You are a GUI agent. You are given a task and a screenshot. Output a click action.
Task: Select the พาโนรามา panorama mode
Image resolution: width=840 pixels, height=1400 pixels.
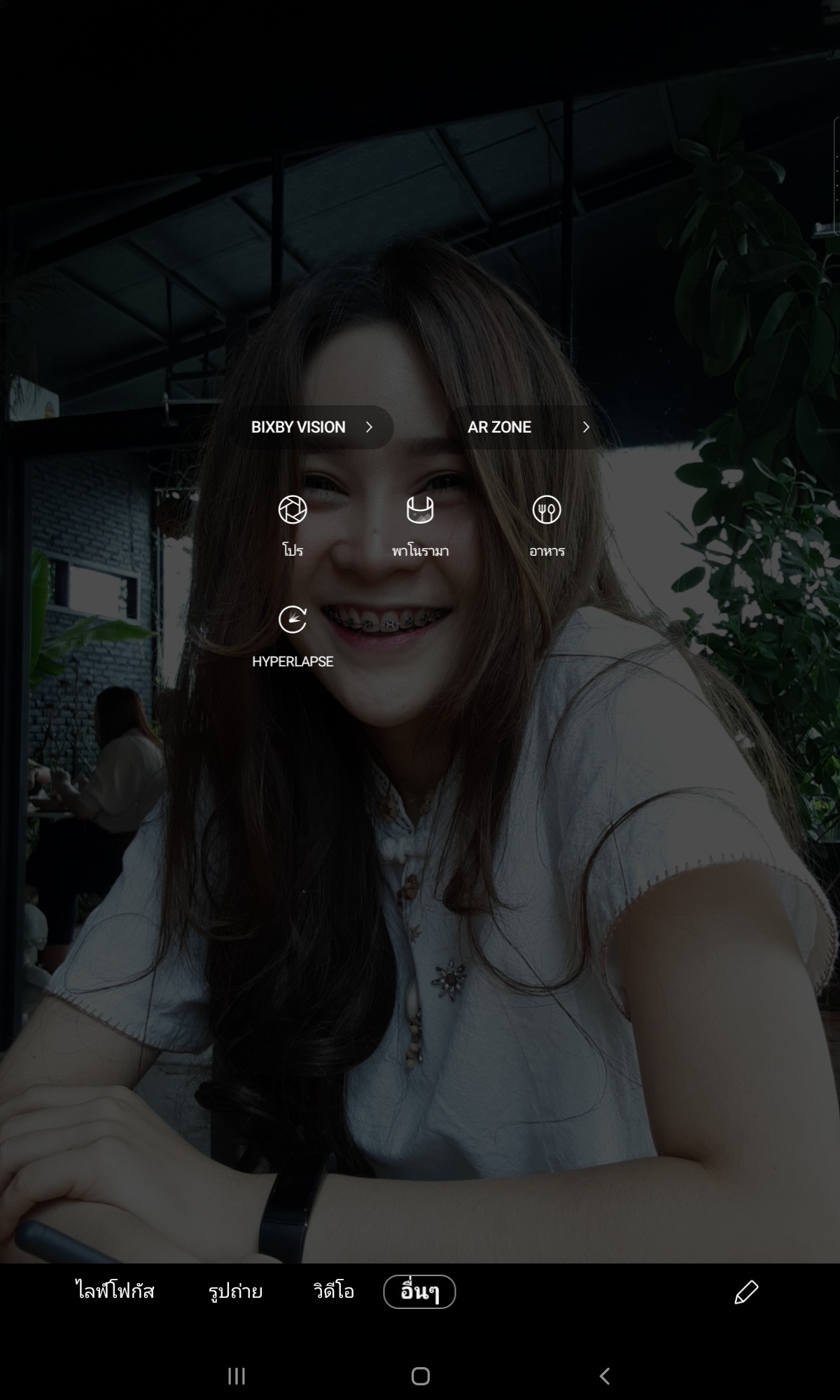(420, 526)
